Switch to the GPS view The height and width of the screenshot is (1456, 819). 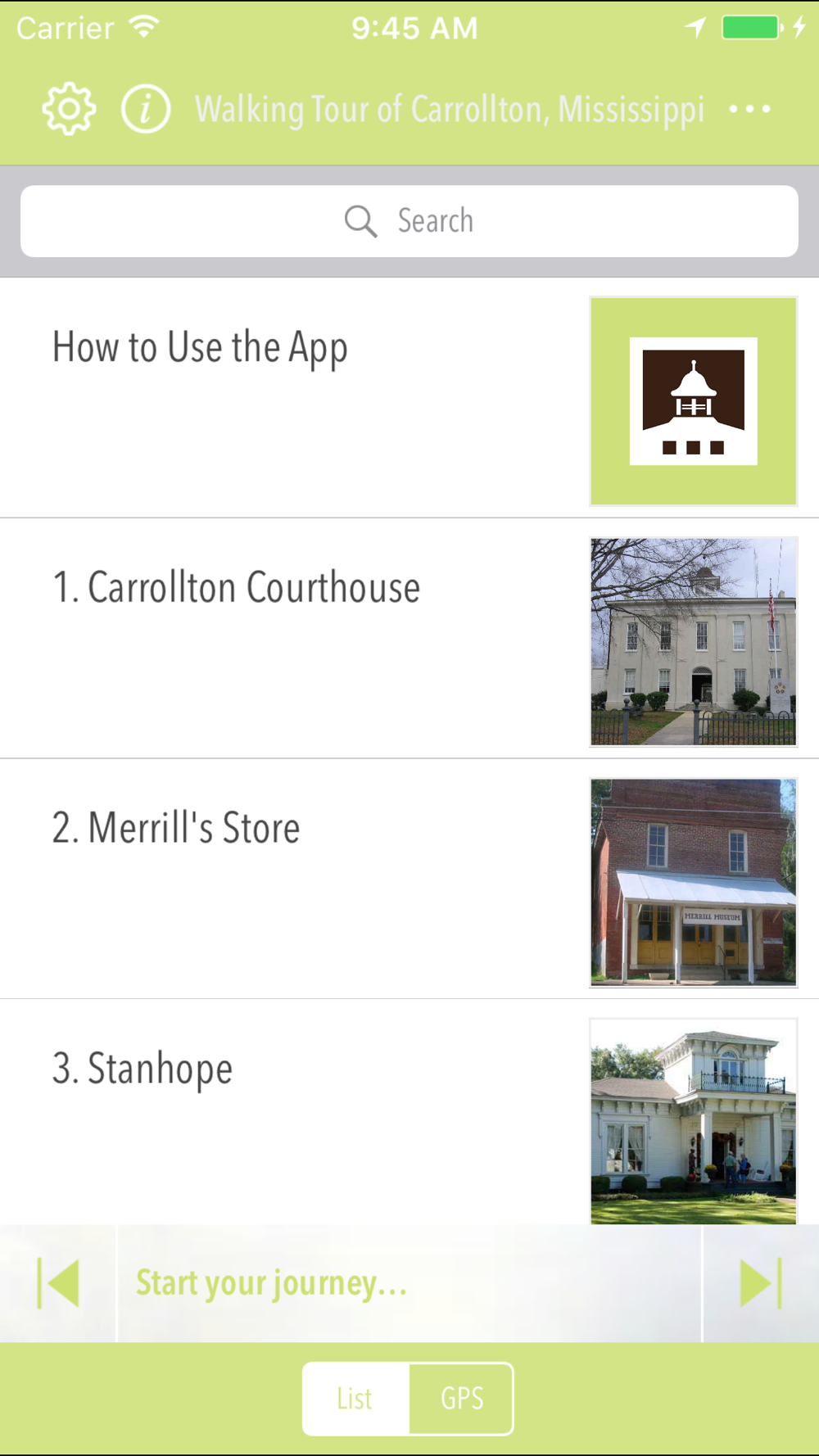pyautogui.click(x=462, y=1399)
